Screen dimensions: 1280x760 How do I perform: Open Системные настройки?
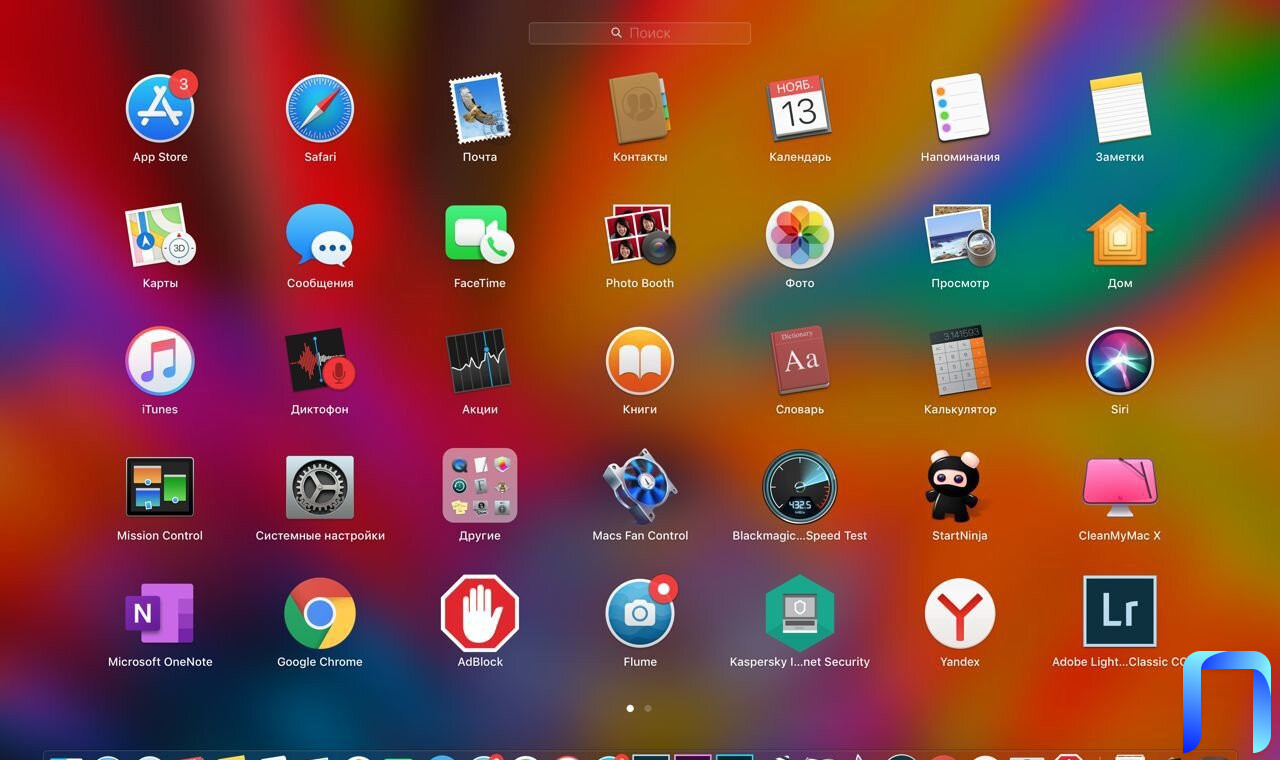click(320, 487)
